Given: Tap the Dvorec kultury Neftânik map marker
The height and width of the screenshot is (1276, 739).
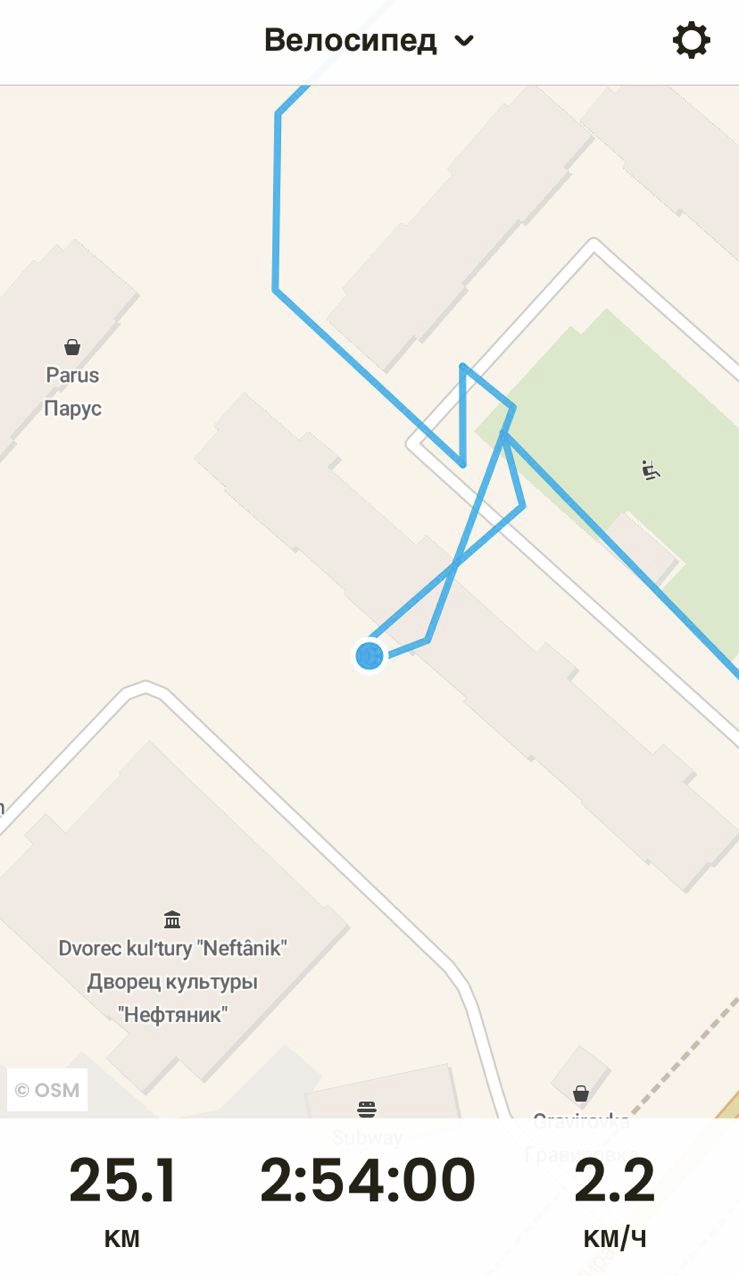Looking at the screenshot, I should click(172, 919).
